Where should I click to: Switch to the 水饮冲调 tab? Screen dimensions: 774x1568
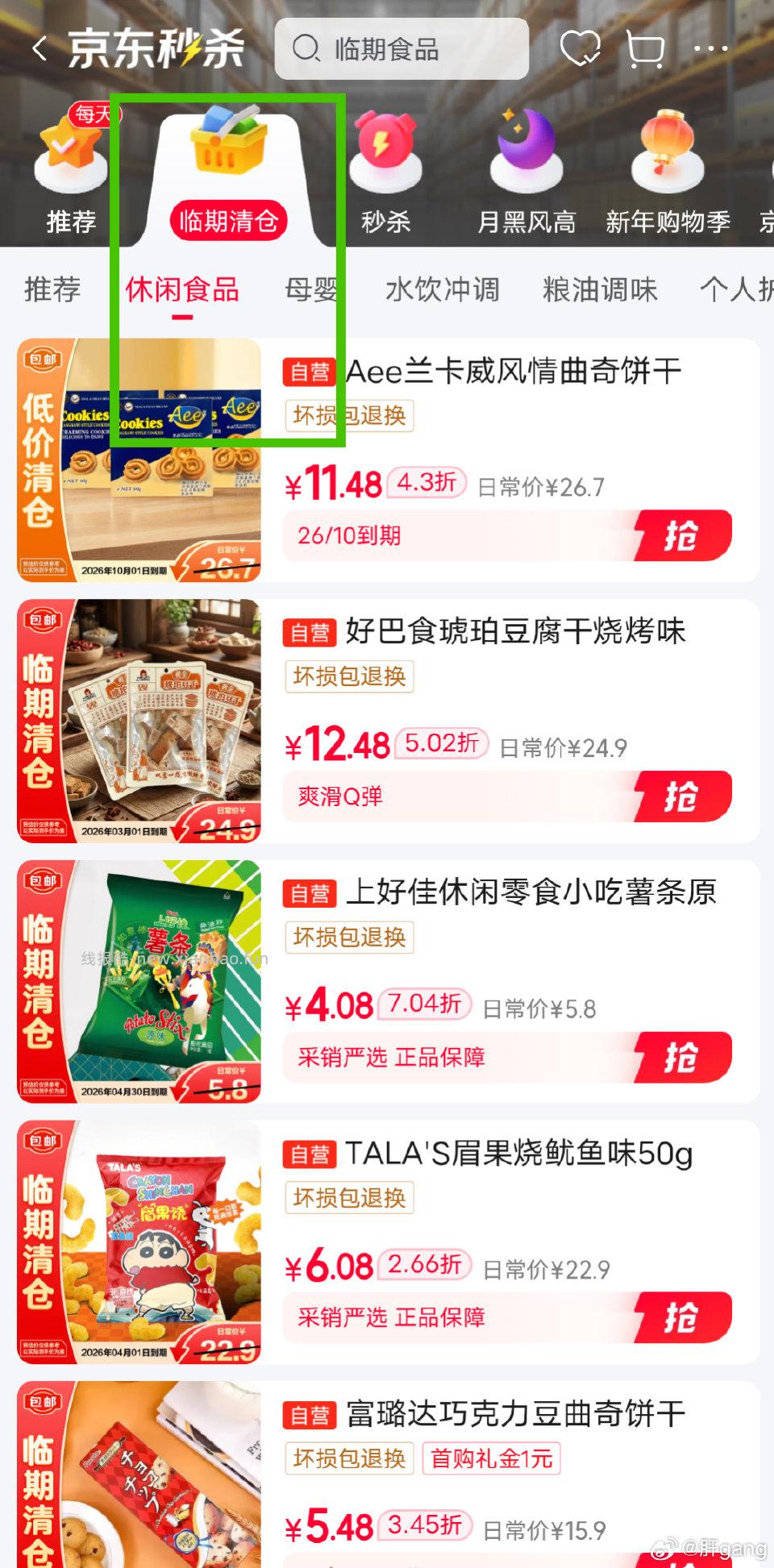443,290
